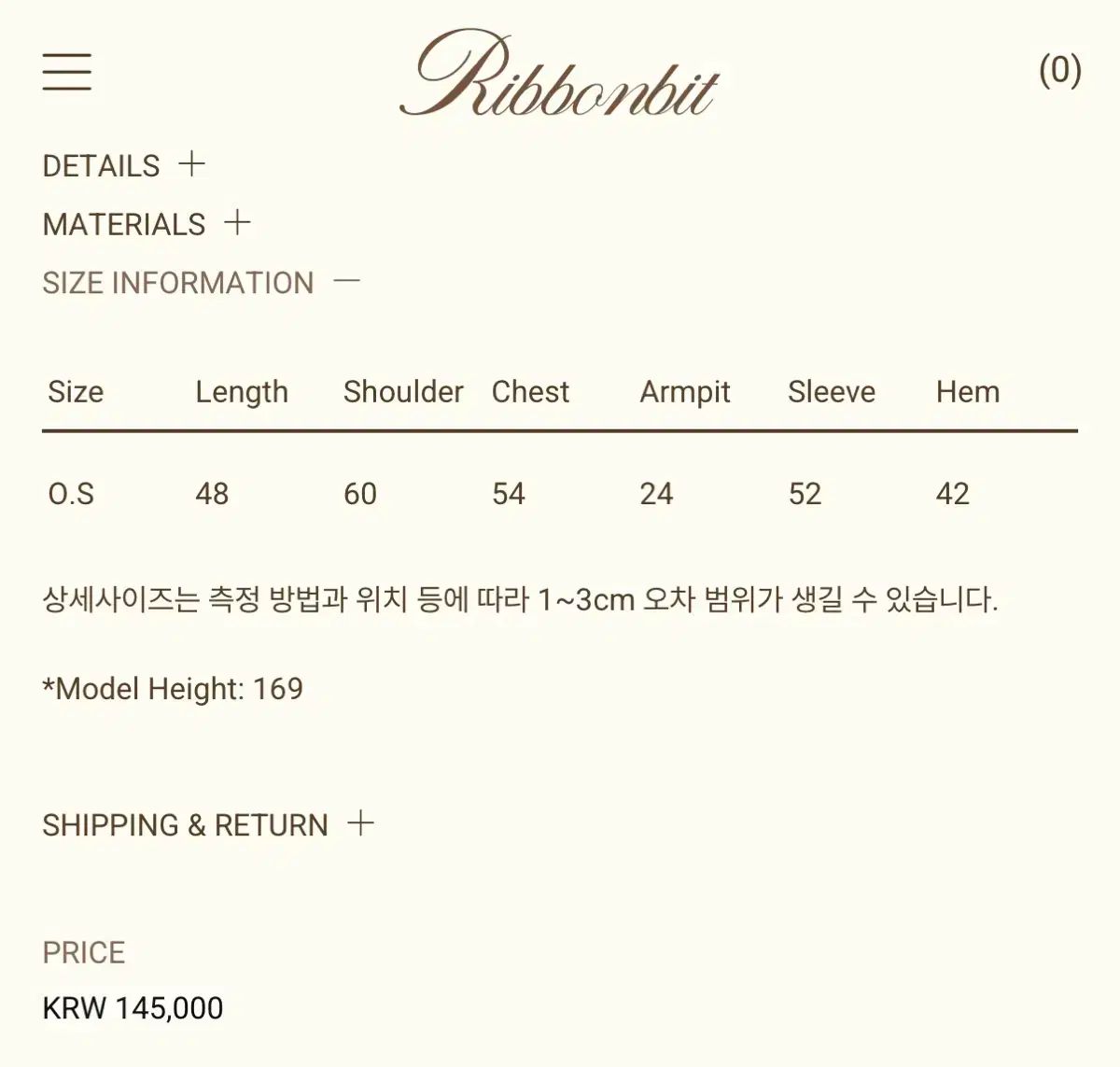Open the hamburger menu
1120x1067 pixels.
point(67,71)
